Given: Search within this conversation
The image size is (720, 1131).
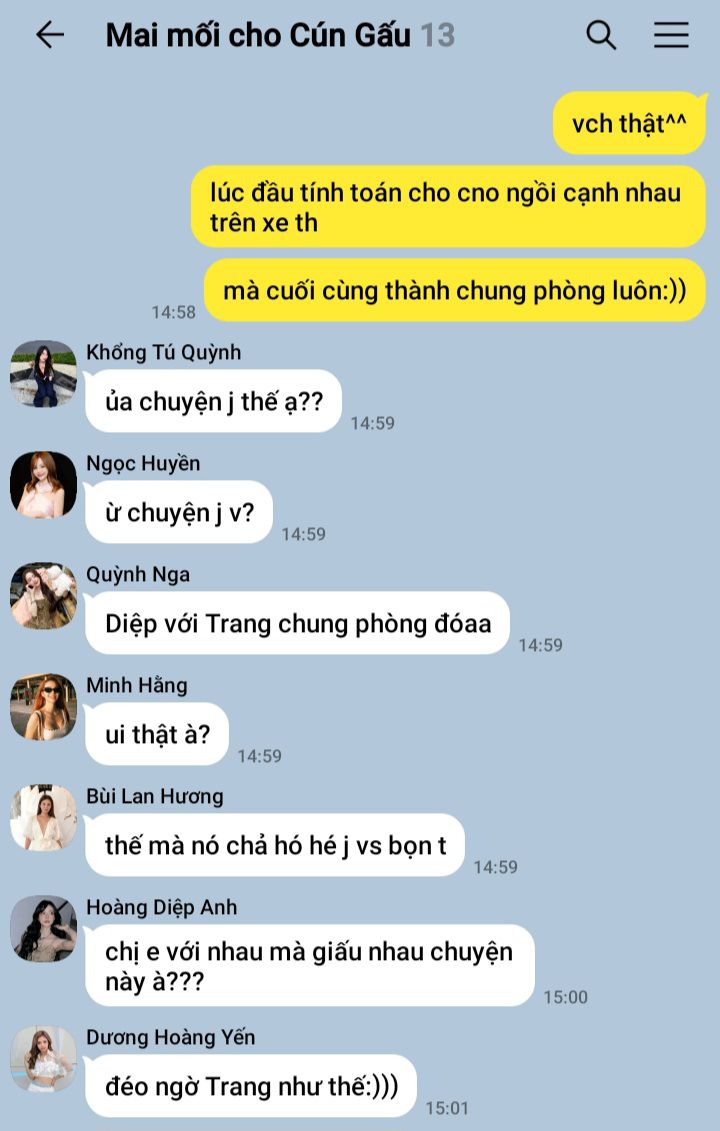Looking at the screenshot, I should tap(601, 35).
